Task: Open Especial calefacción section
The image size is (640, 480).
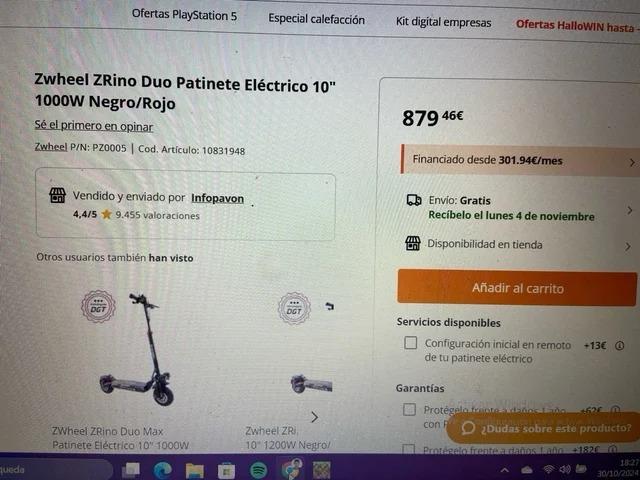Action: point(316,19)
